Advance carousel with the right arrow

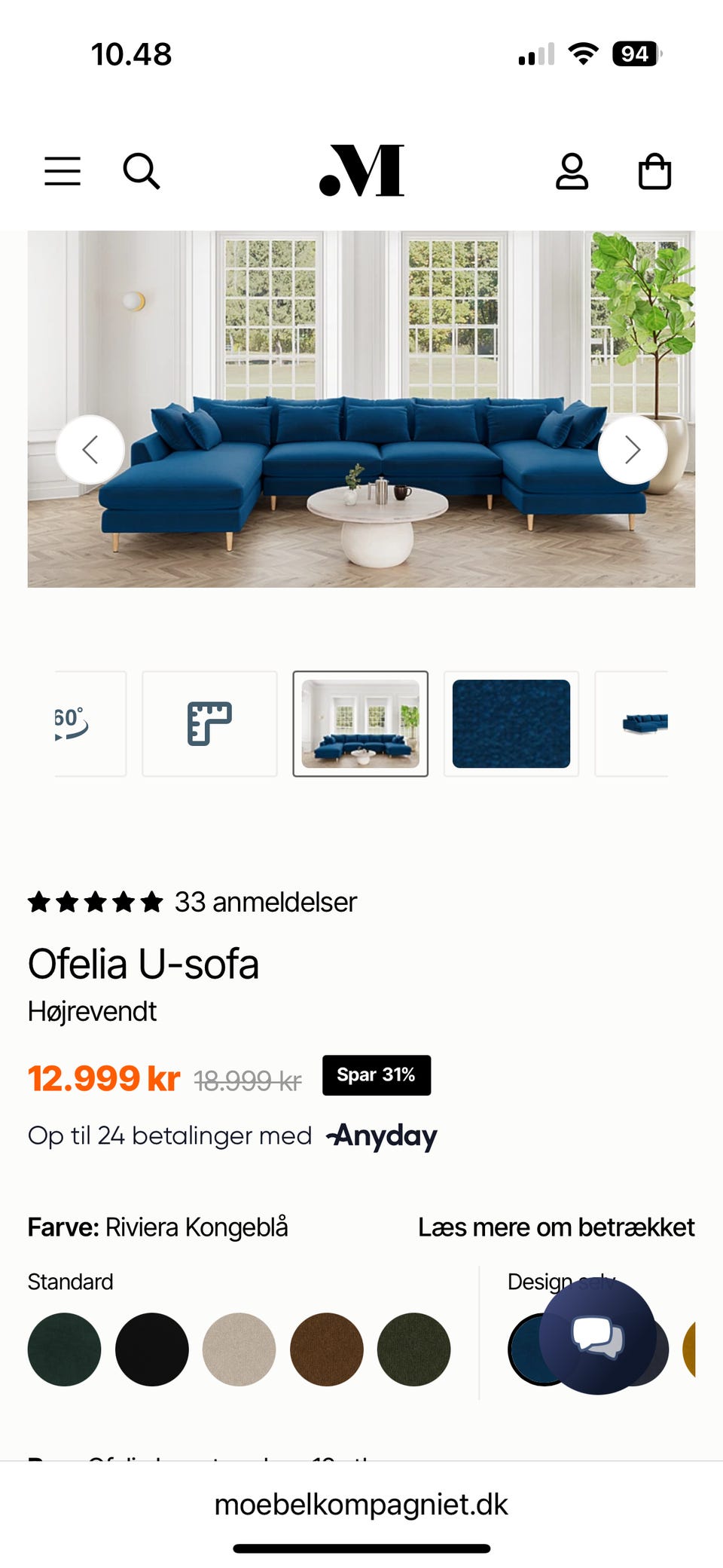(x=633, y=449)
